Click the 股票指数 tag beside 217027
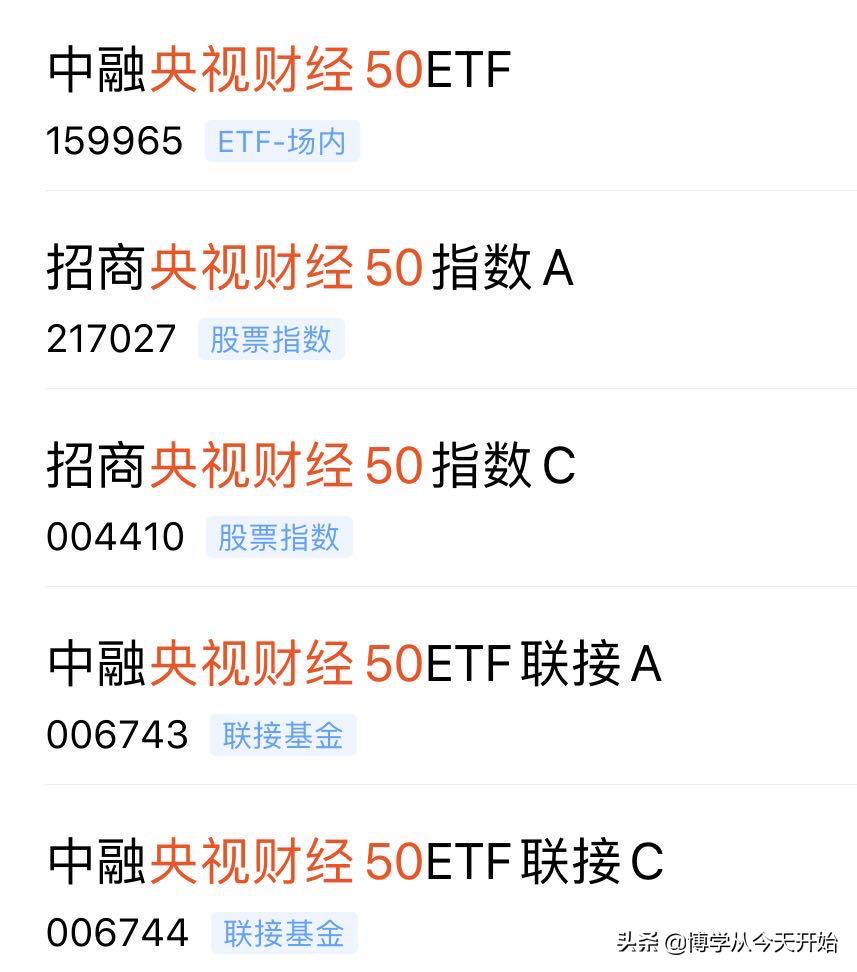Viewport: 857px width, 972px height. tap(271, 339)
